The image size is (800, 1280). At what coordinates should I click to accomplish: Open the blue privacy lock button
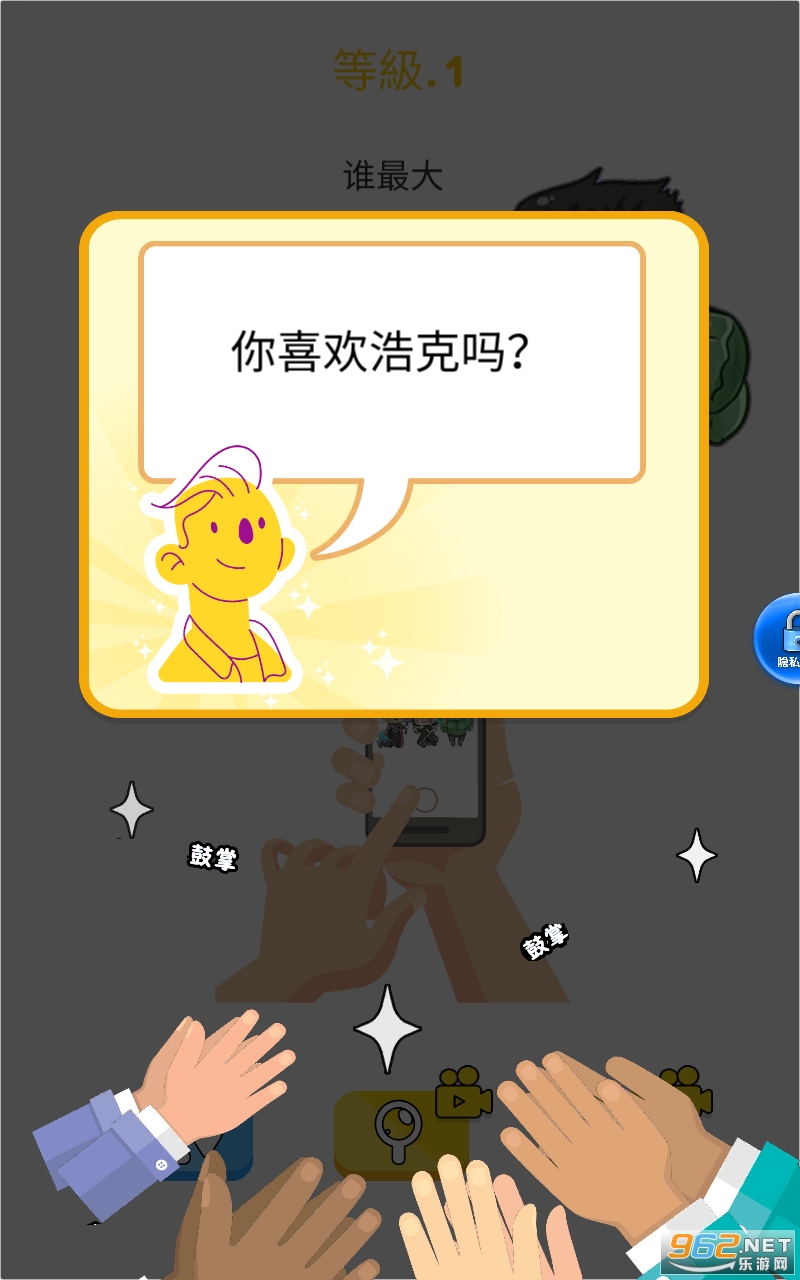[778, 640]
